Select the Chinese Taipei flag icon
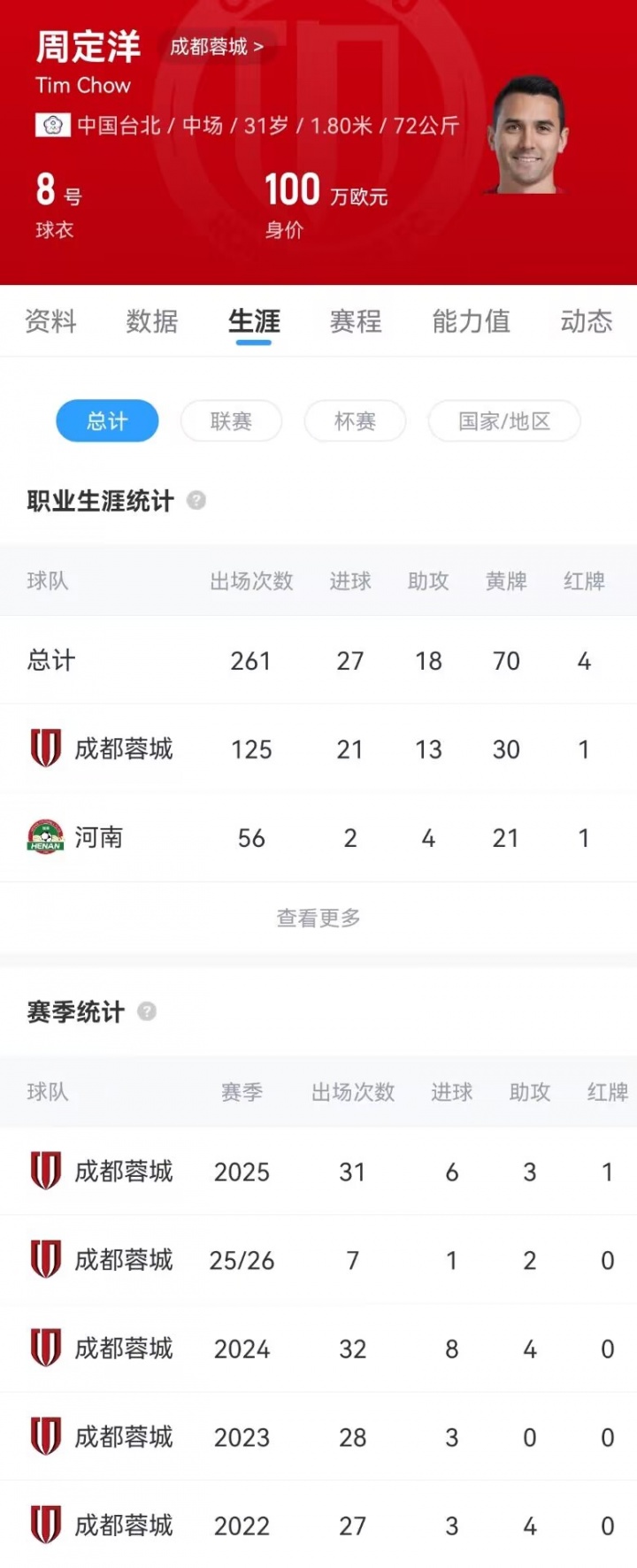 [55, 125]
